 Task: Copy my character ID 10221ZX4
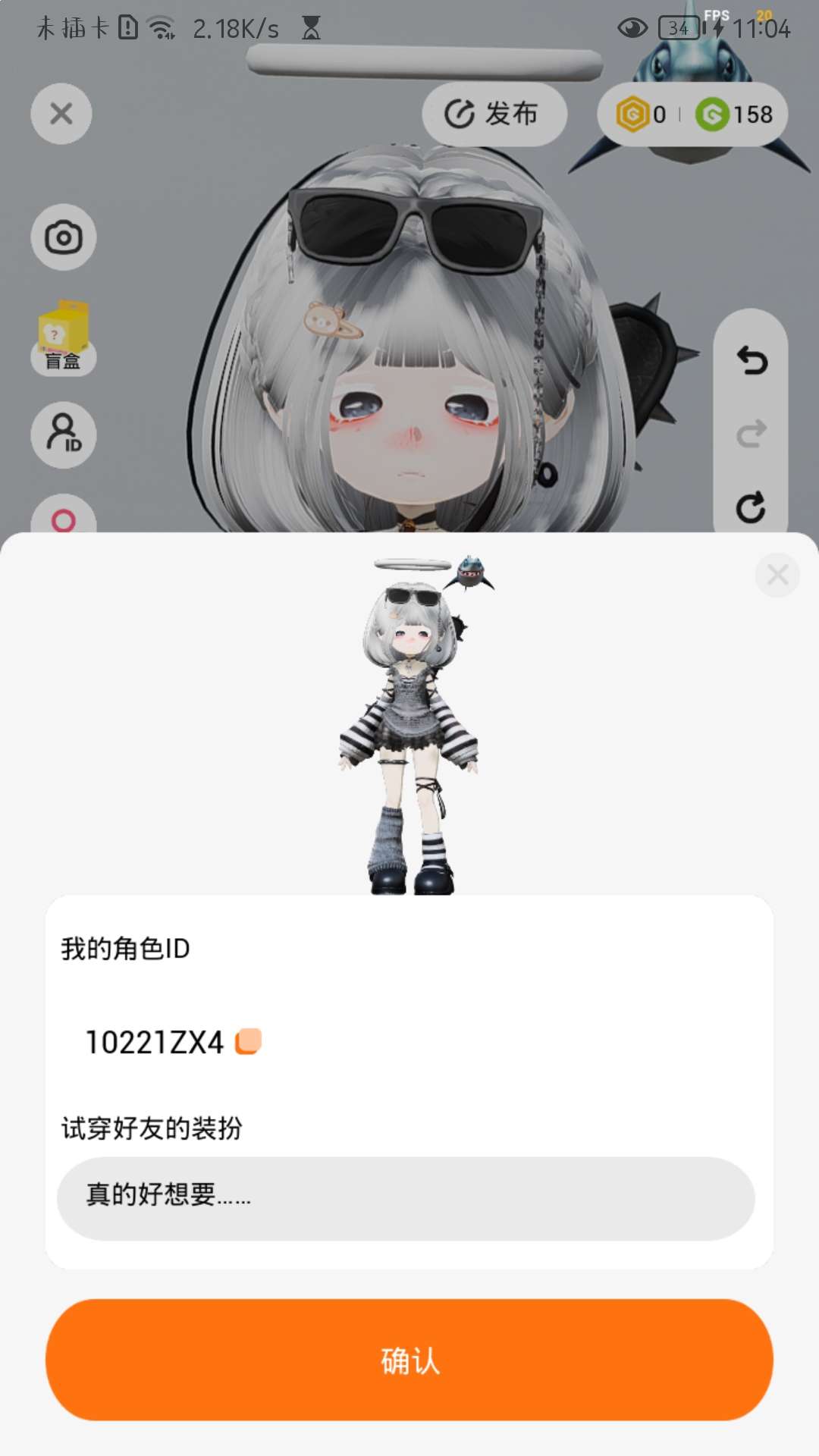[x=249, y=1041]
